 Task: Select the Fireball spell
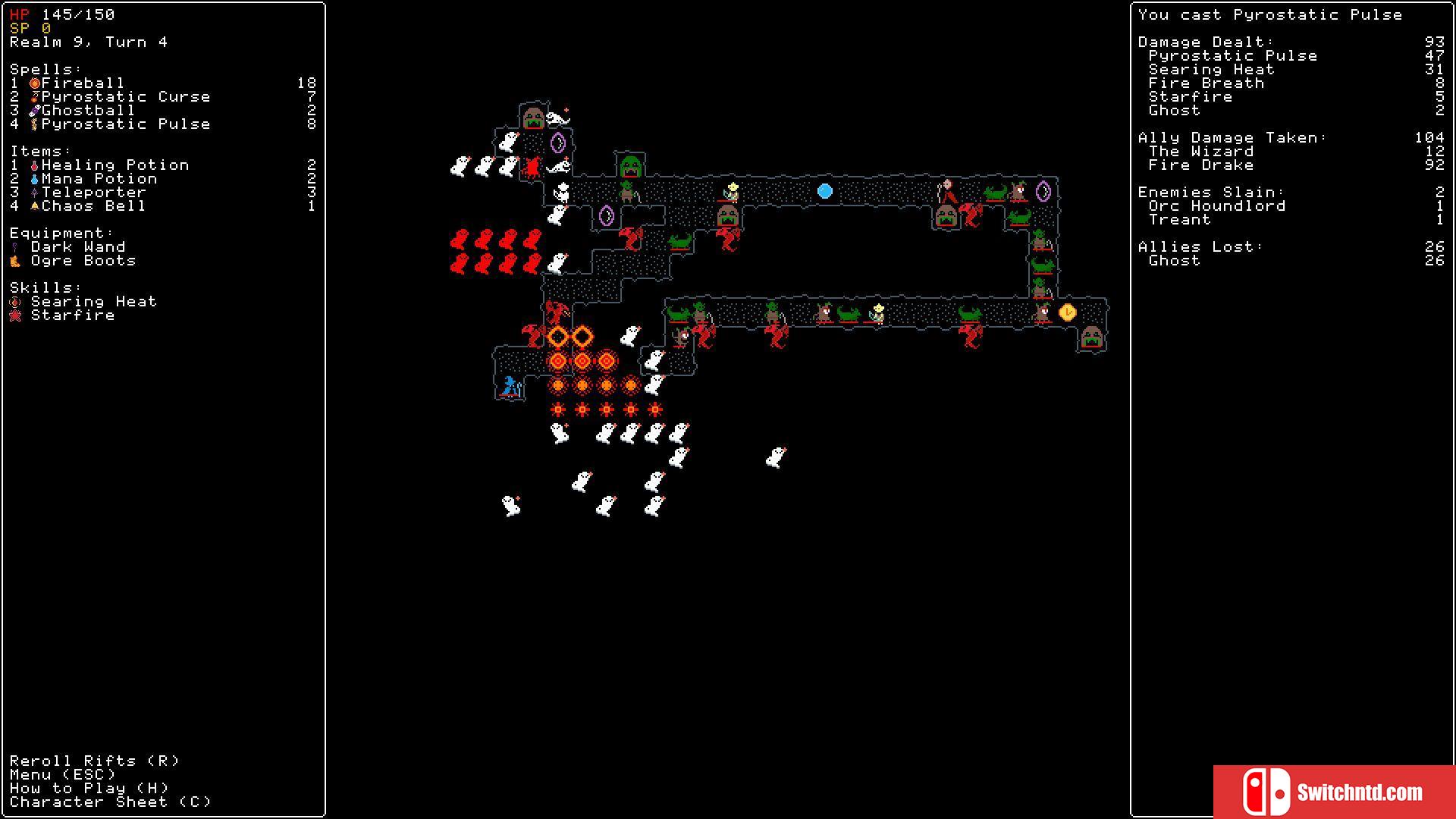(82, 83)
